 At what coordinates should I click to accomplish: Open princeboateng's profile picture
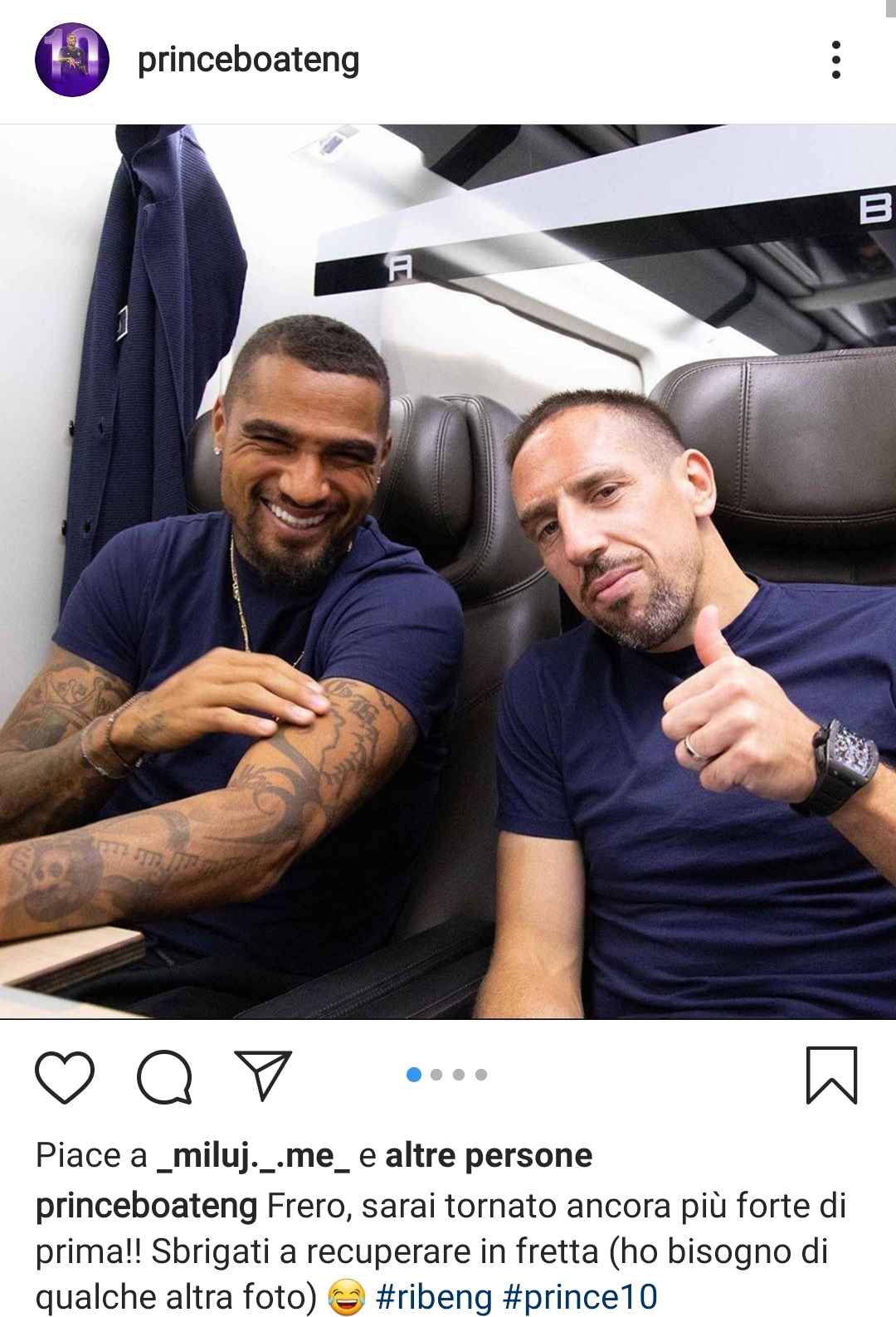72,60
